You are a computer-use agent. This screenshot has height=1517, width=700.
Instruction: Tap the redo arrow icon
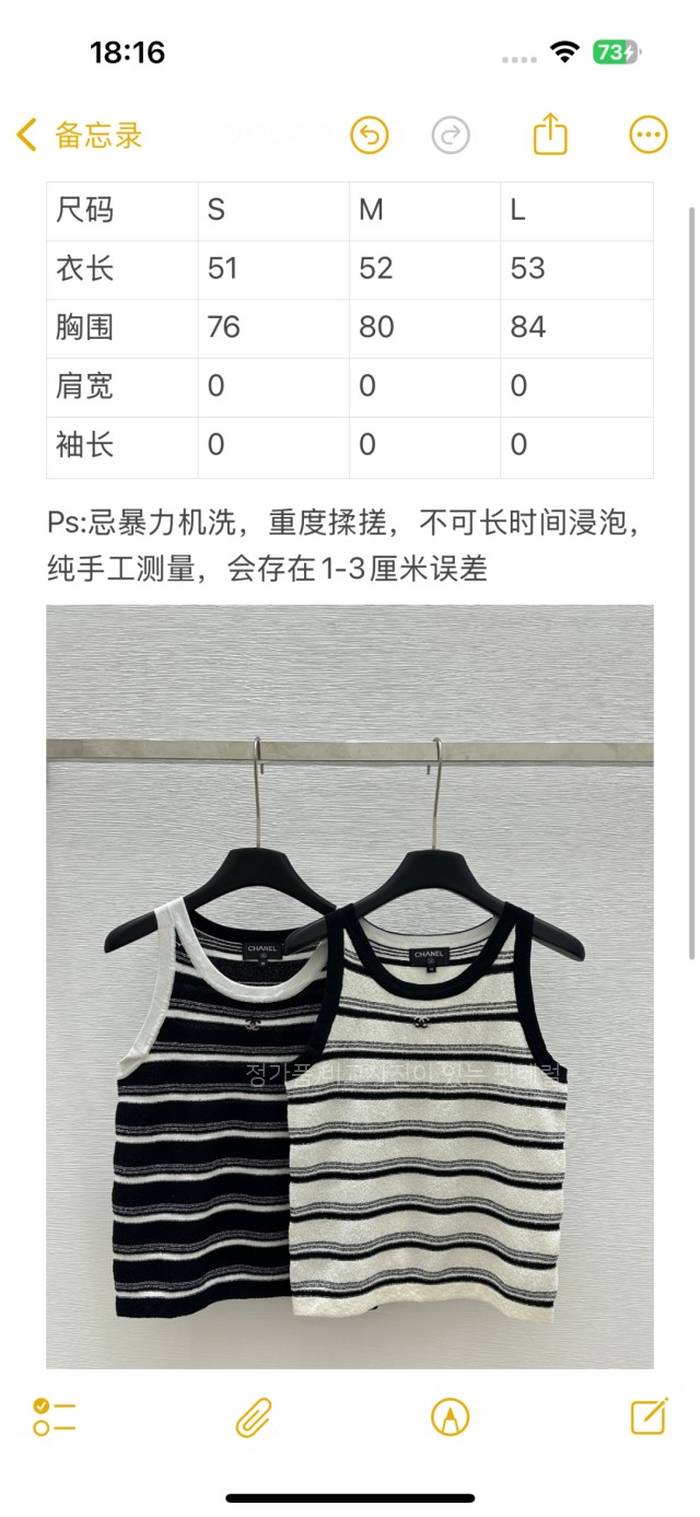(x=451, y=135)
